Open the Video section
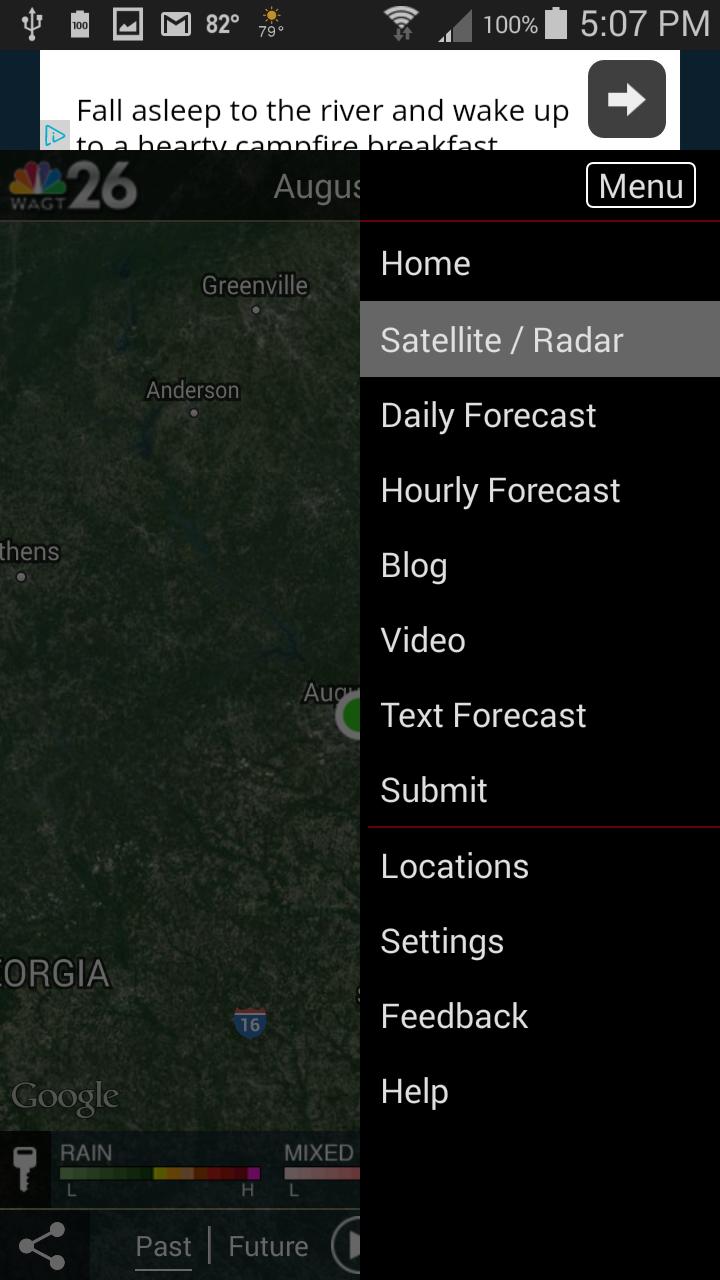This screenshot has height=1280, width=720. (423, 641)
